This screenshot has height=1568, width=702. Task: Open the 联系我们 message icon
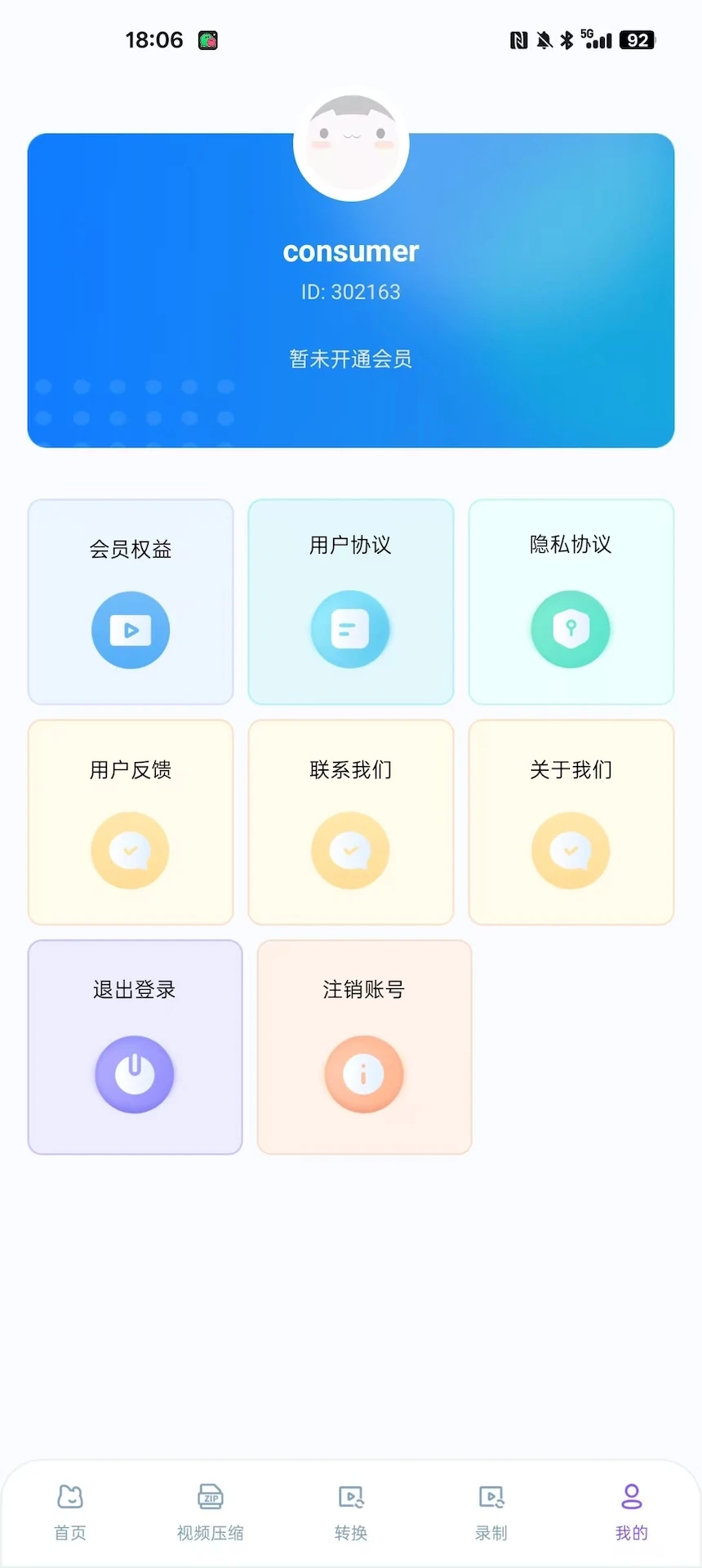pyautogui.click(x=350, y=850)
